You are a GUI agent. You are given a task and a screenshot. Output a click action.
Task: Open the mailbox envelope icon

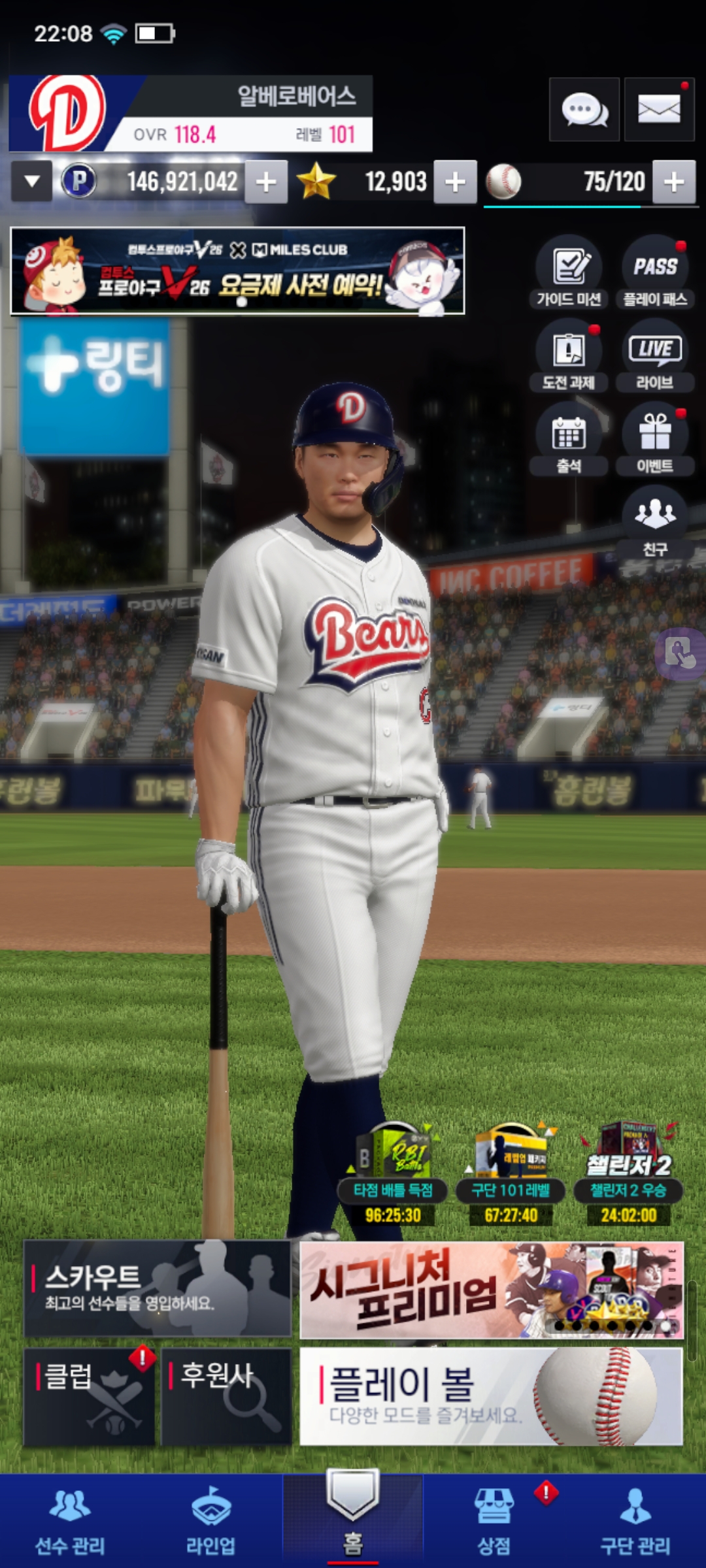[x=659, y=109]
